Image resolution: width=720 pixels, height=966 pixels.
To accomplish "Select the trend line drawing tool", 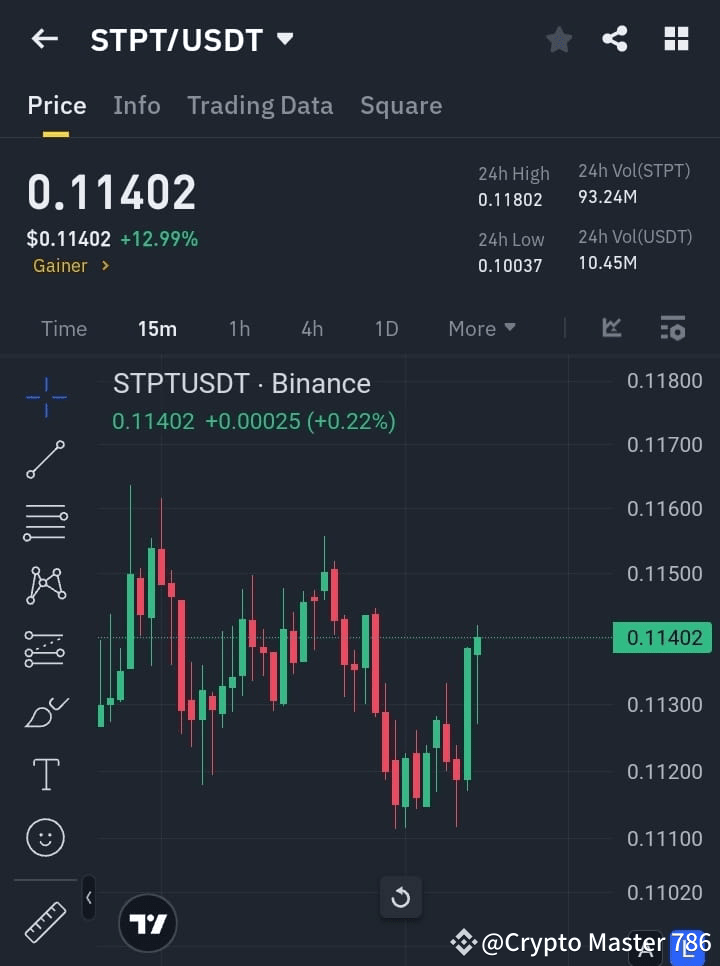I will pos(45,460).
